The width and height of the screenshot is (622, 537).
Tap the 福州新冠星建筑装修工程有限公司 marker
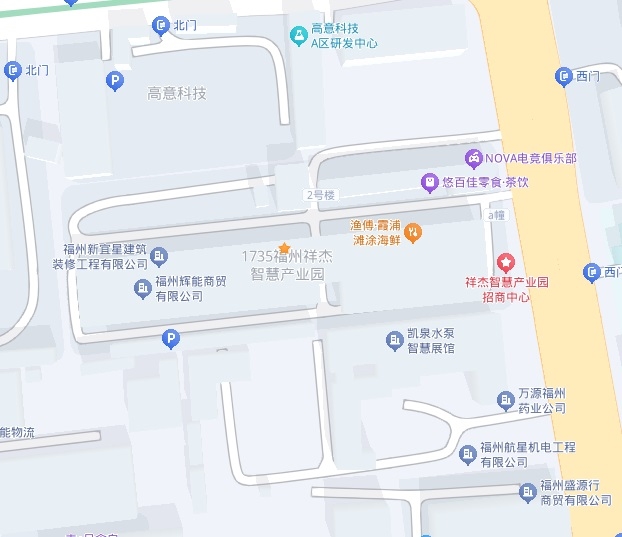pos(160,257)
